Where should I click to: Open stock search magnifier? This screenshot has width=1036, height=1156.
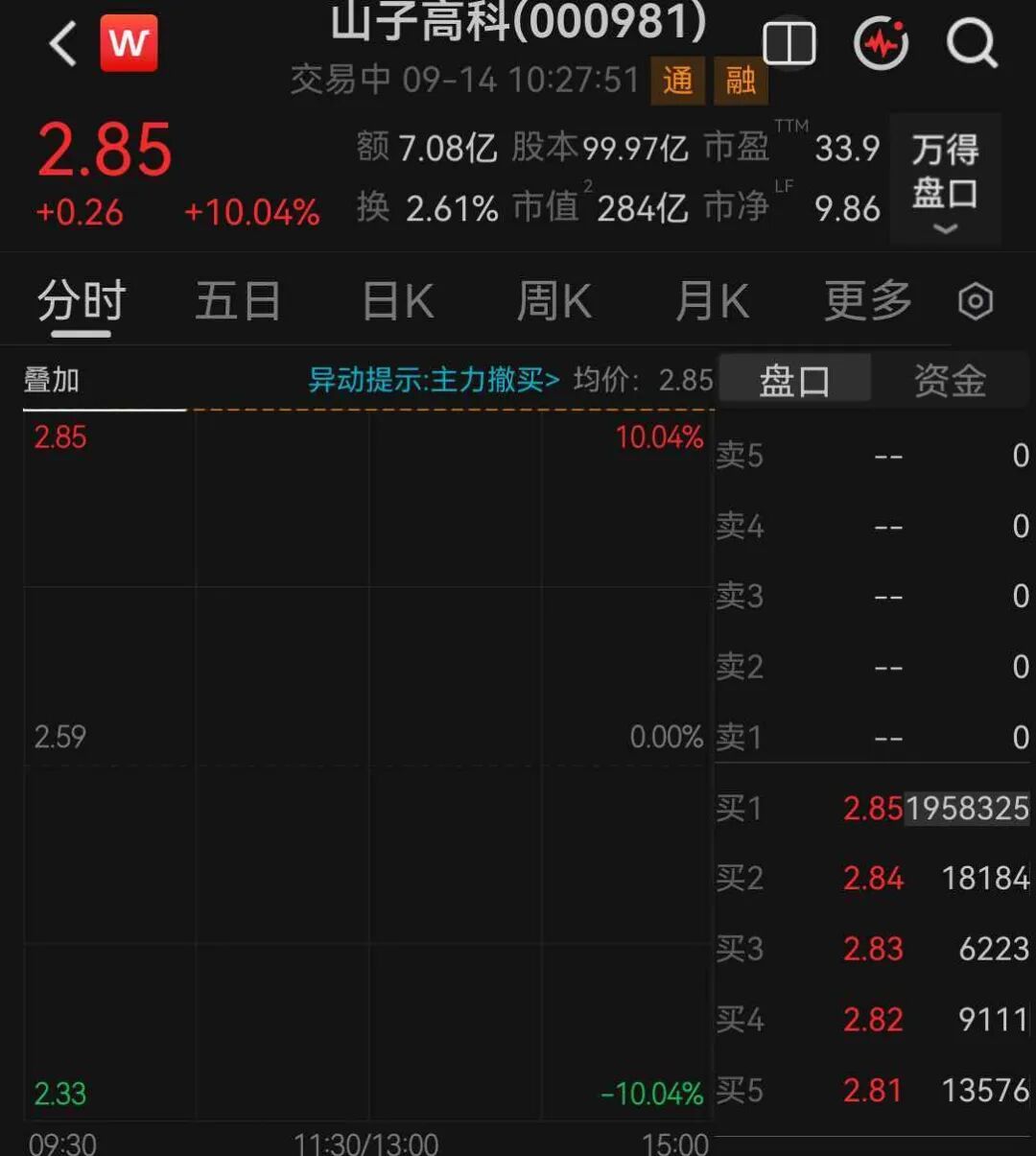[972, 43]
